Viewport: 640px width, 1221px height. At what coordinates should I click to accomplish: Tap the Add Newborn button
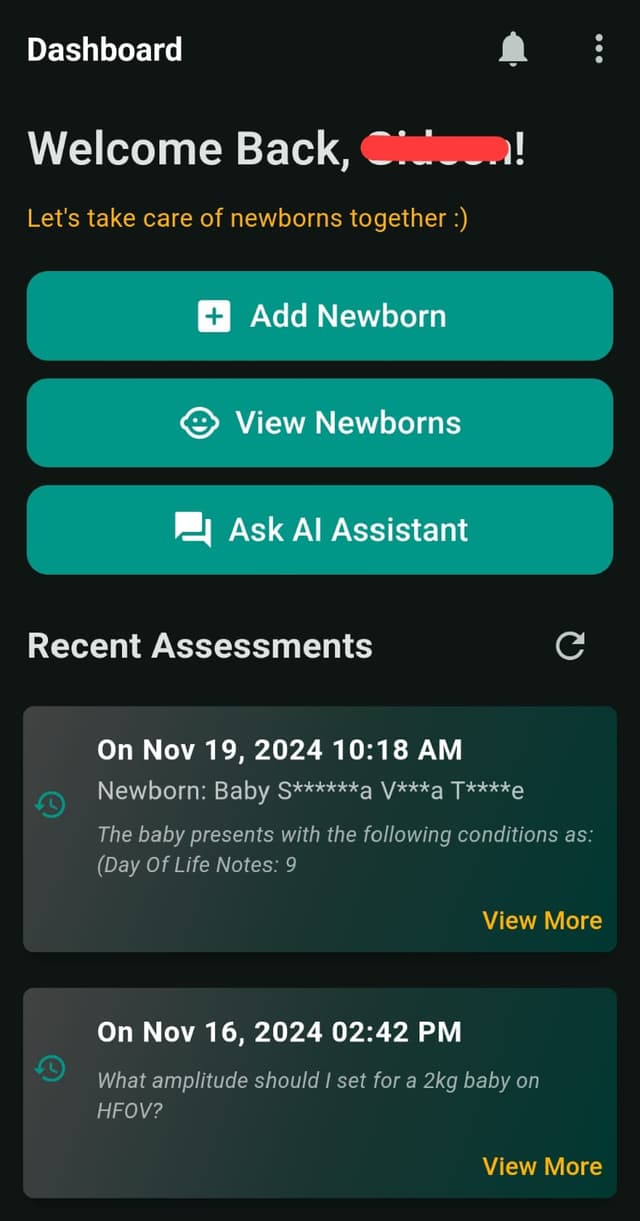click(319, 316)
